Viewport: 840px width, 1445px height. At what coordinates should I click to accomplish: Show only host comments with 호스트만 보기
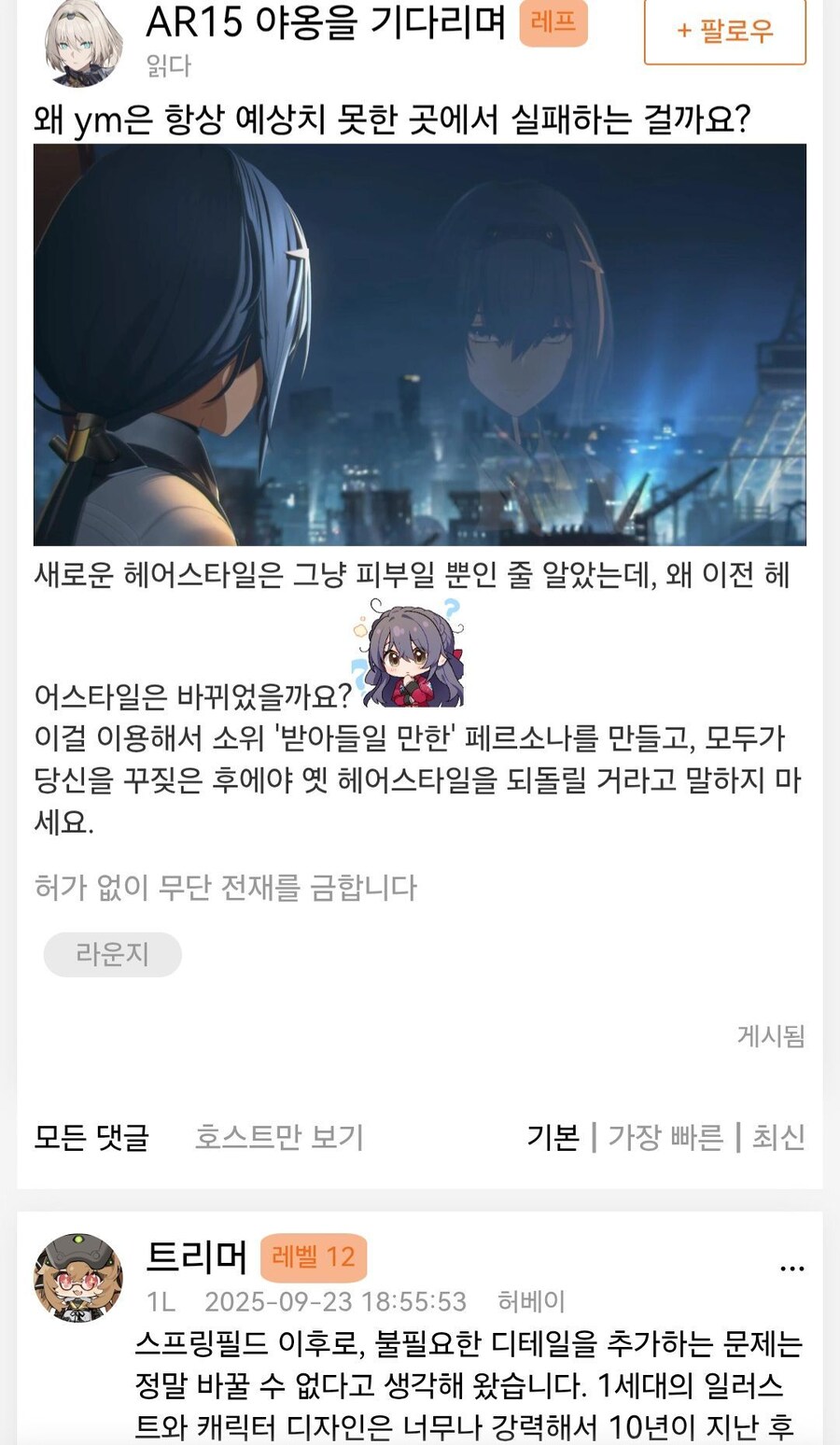[279, 1137]
